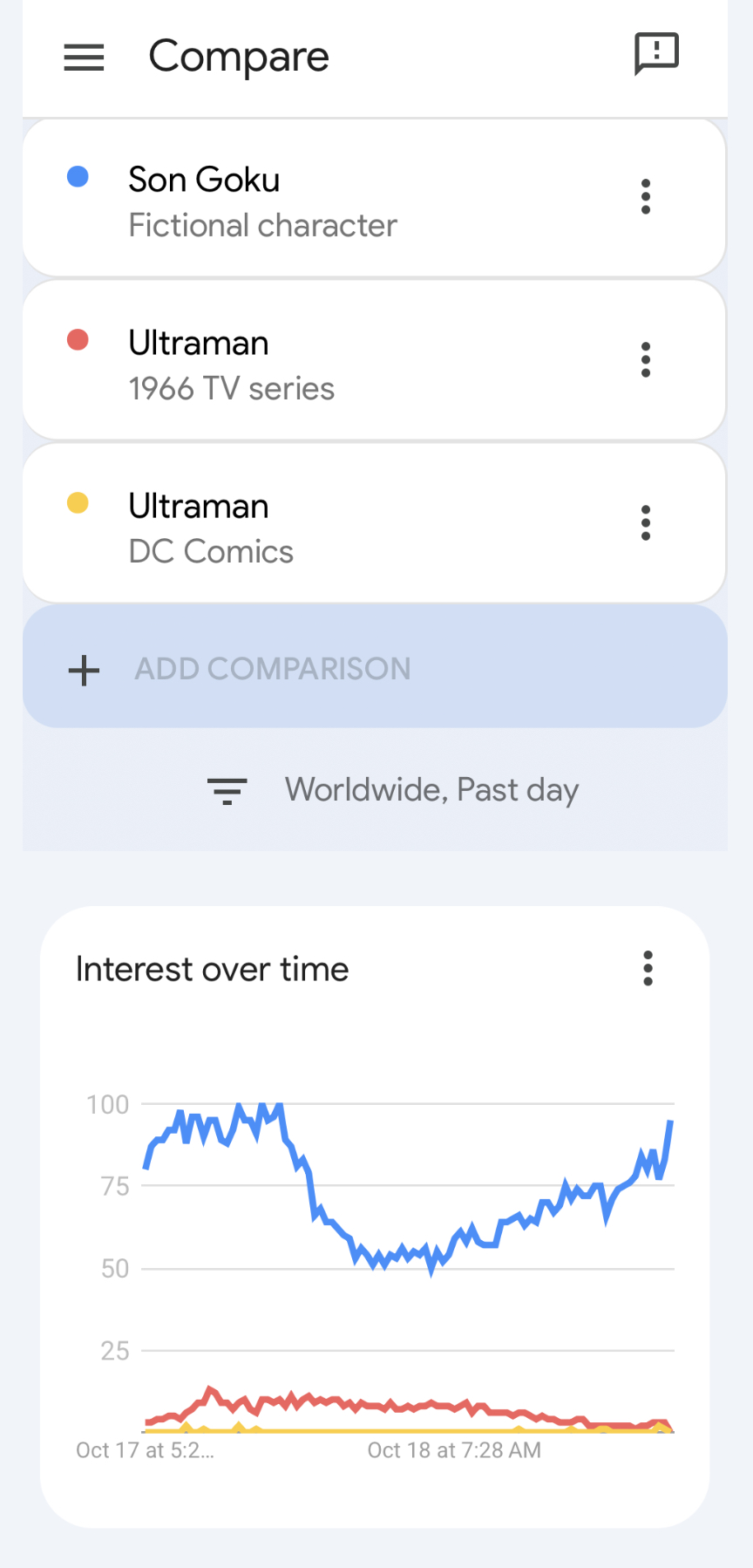The image size is (753, 1568).
Task: Open options menu for Son Goku
Action: coord(646,197)
